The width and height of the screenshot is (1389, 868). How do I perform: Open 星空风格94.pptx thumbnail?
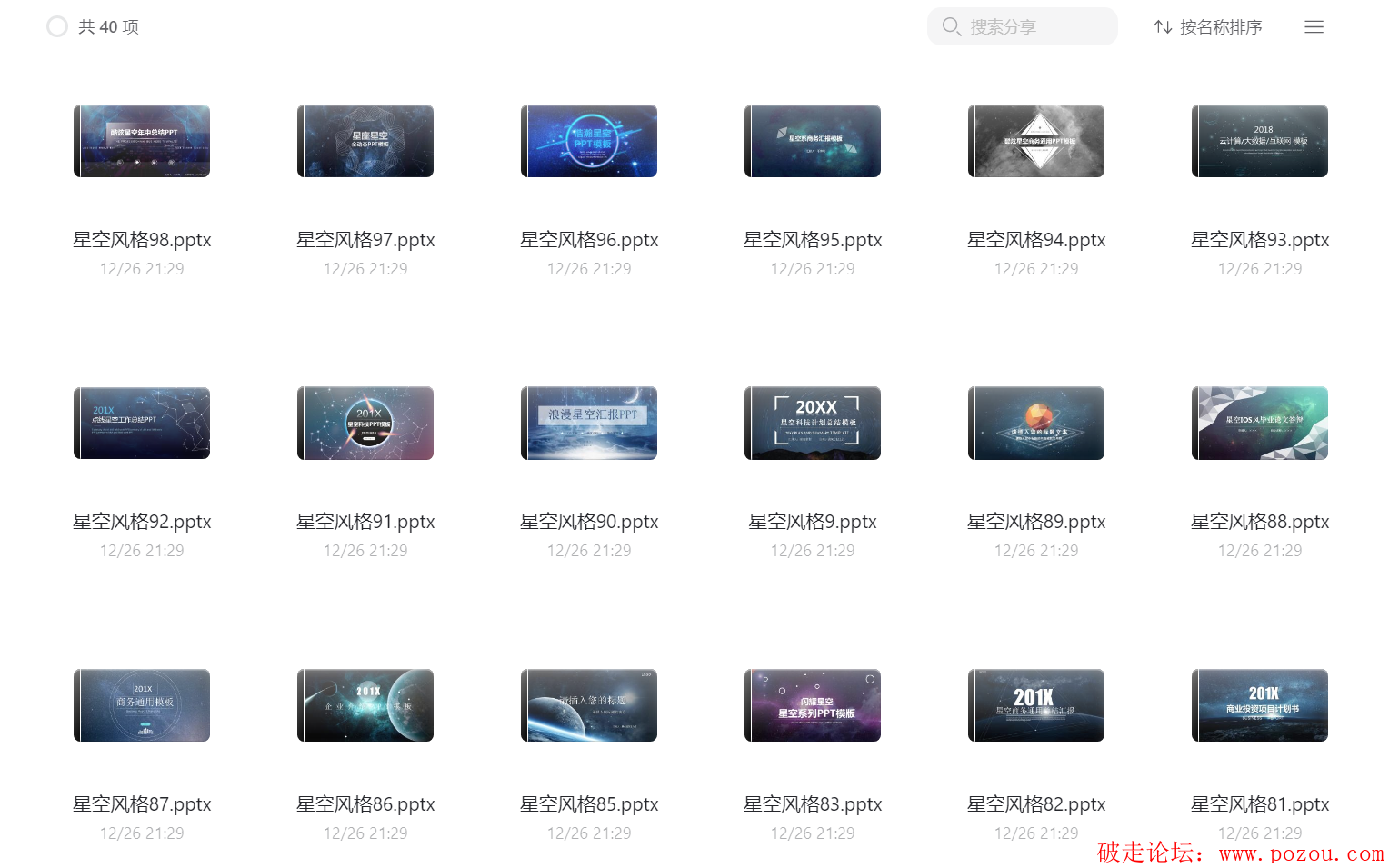(x=1036, y=142)
